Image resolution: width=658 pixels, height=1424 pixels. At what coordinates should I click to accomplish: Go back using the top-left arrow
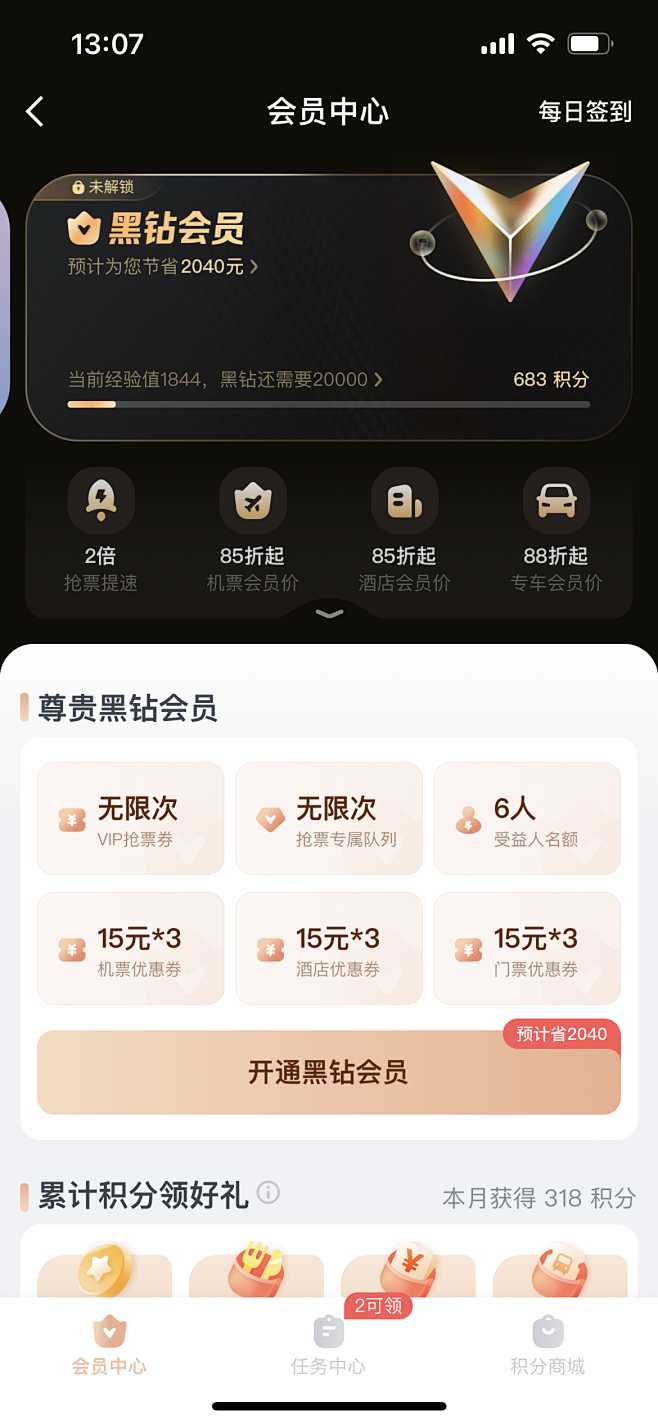pos(35,111)
